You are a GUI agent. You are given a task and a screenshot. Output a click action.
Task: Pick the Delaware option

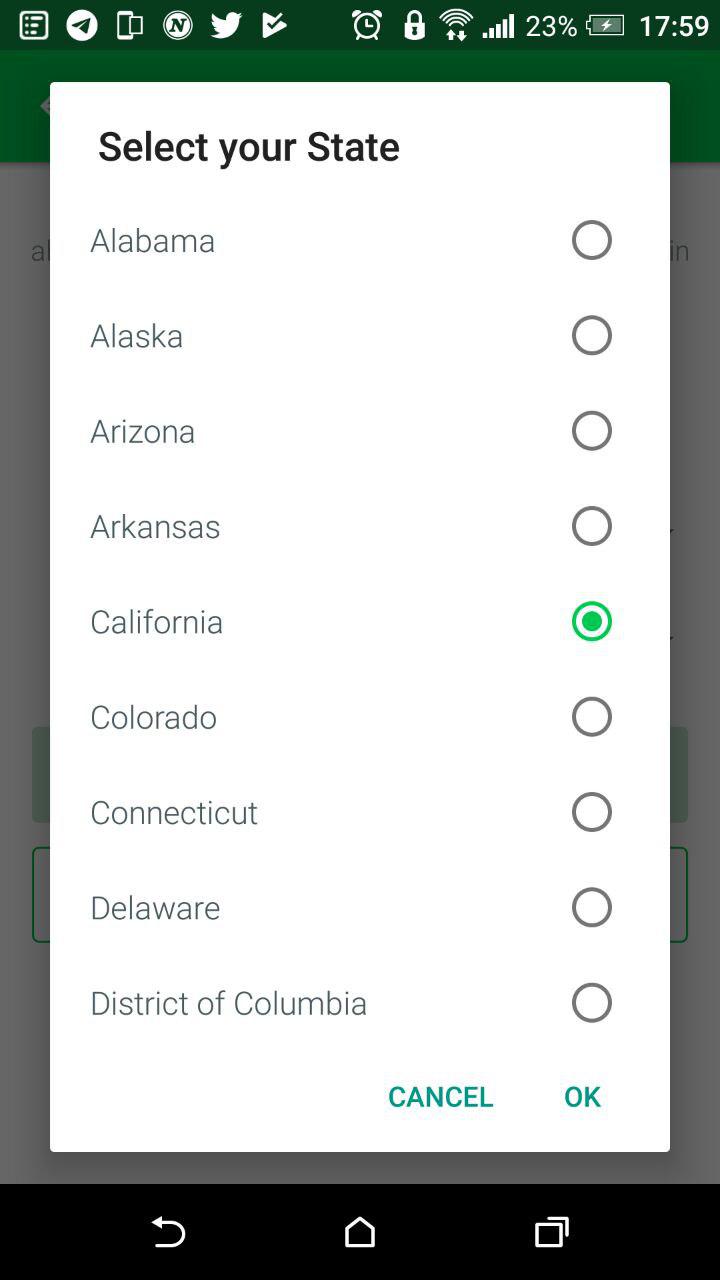point(360,907)
